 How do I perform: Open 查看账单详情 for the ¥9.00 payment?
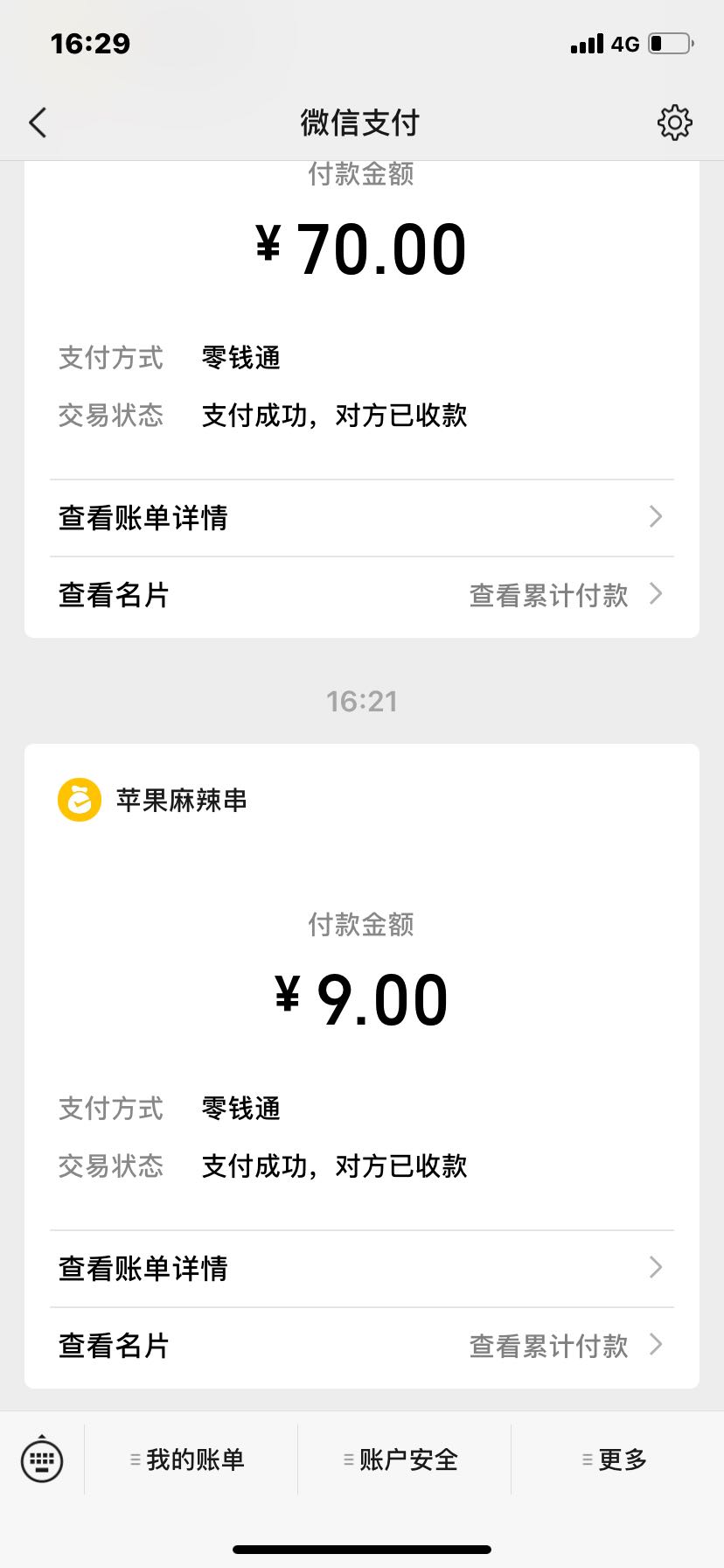tap(362, 1269)
